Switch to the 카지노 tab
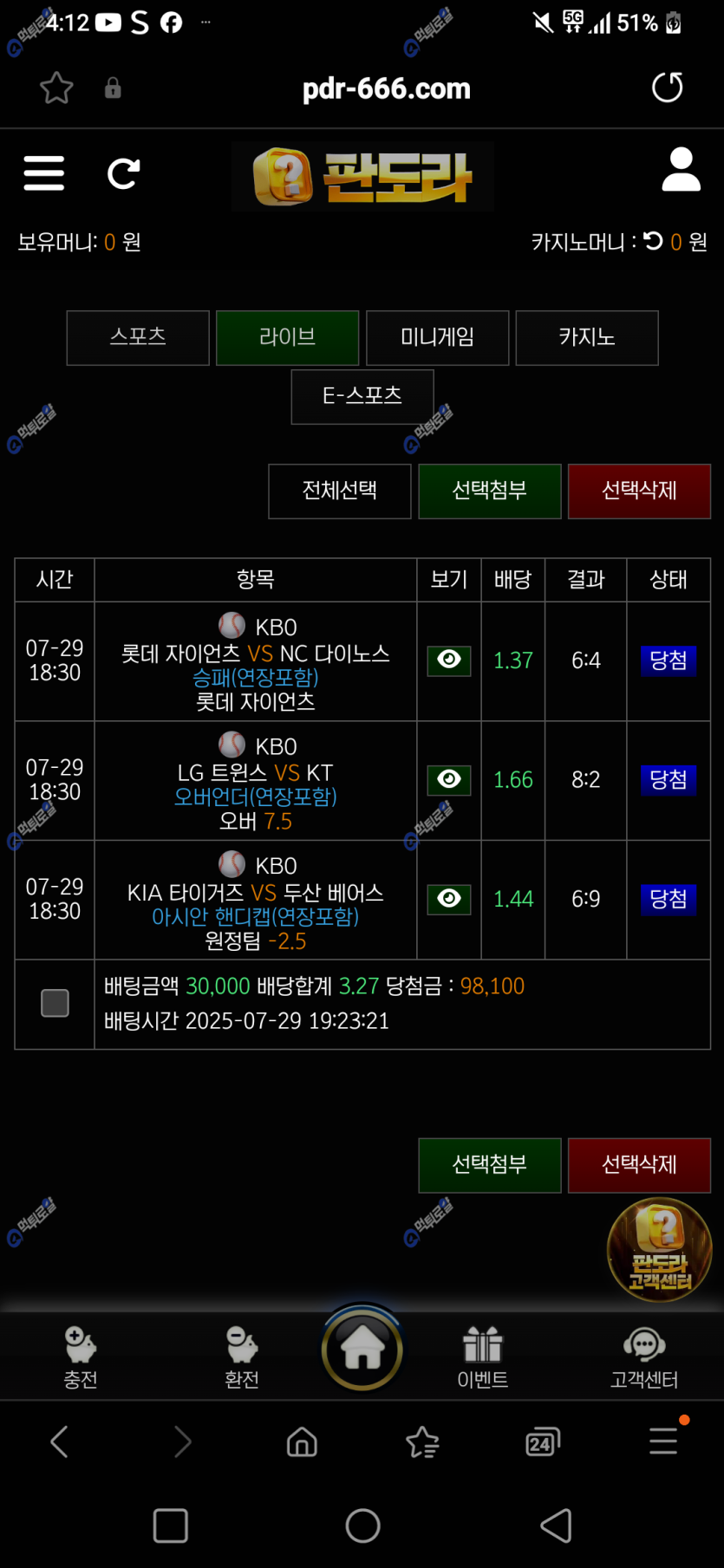This screenshot has width=724, height=1568. pyautogui.click(x=586, y=337)
